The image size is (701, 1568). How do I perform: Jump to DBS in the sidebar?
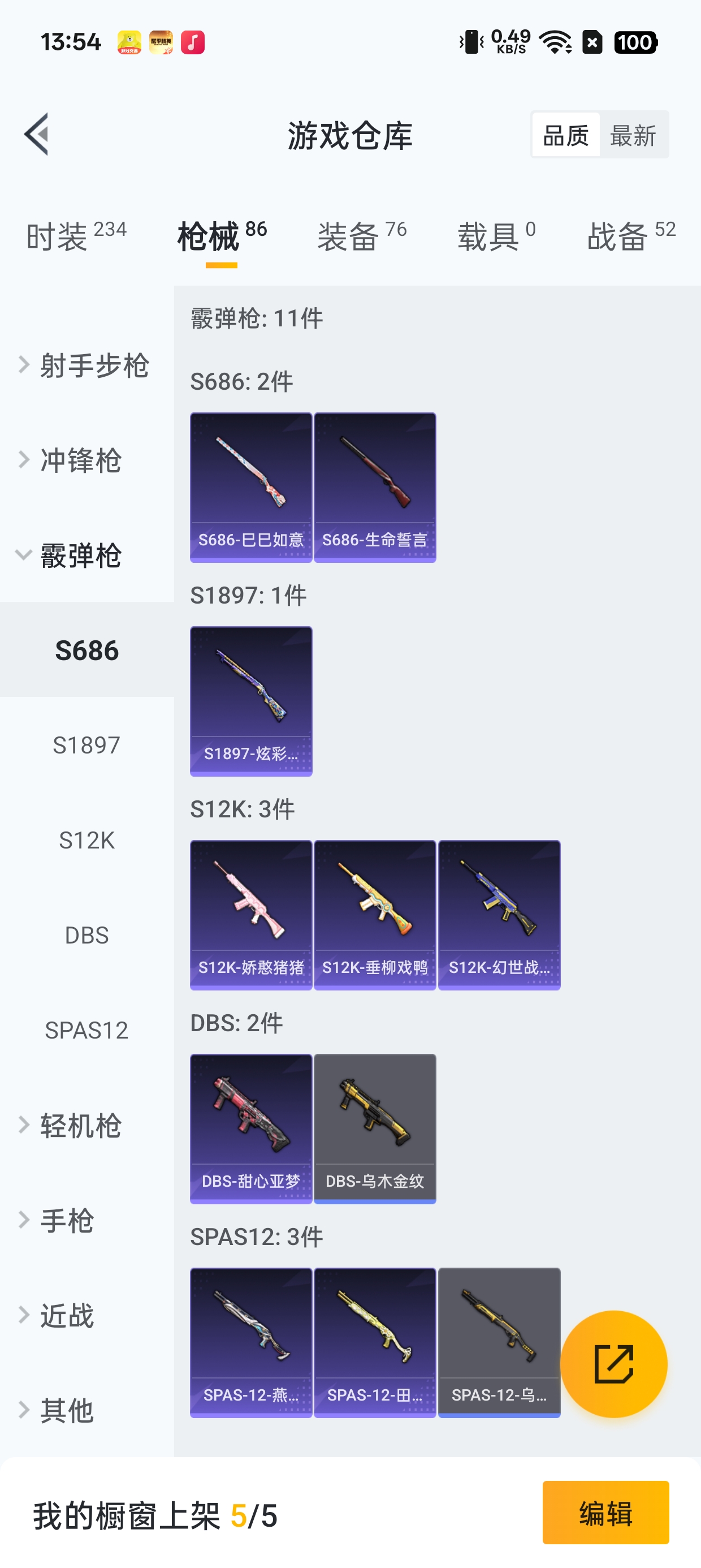coord(86,935)
